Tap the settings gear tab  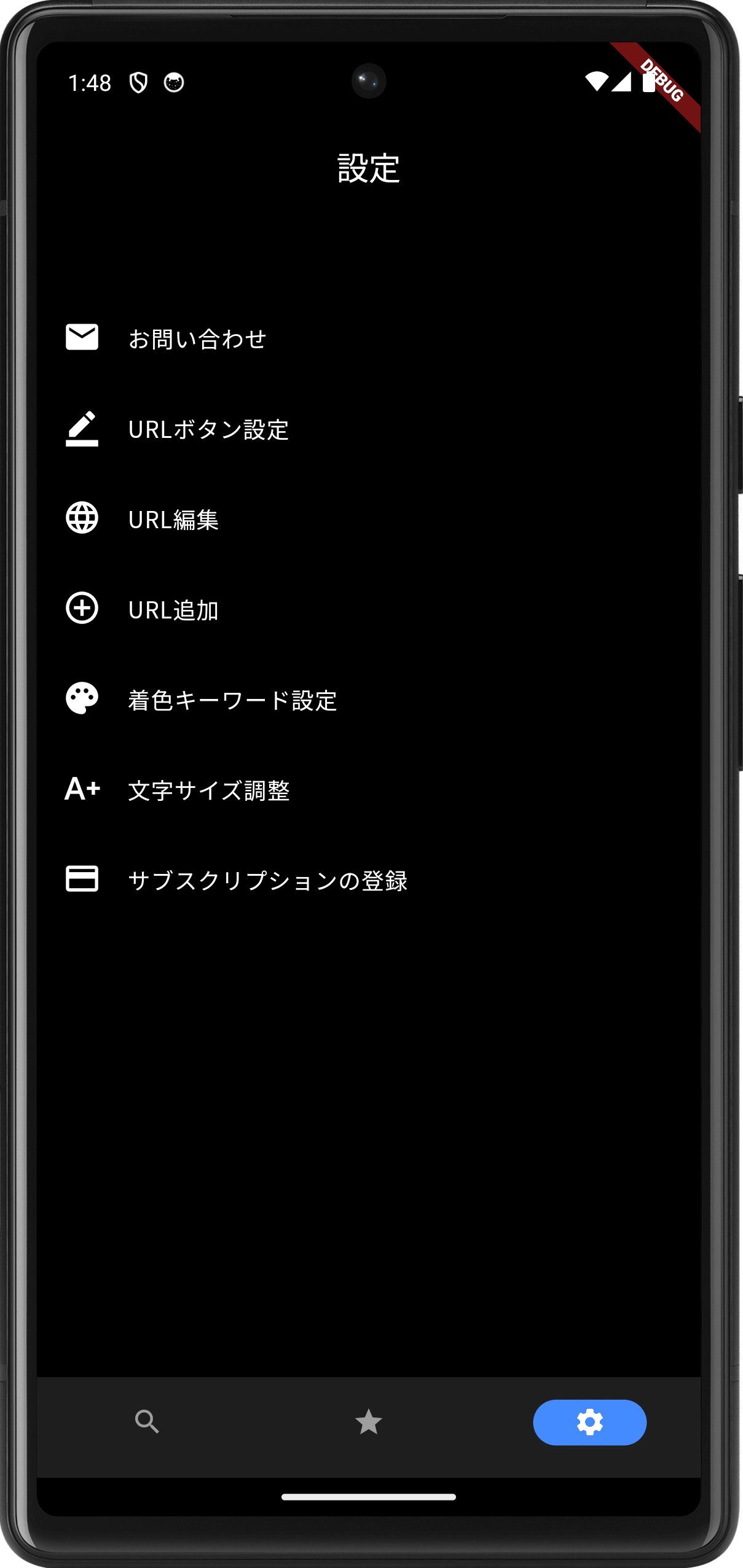click(589, 1421)
